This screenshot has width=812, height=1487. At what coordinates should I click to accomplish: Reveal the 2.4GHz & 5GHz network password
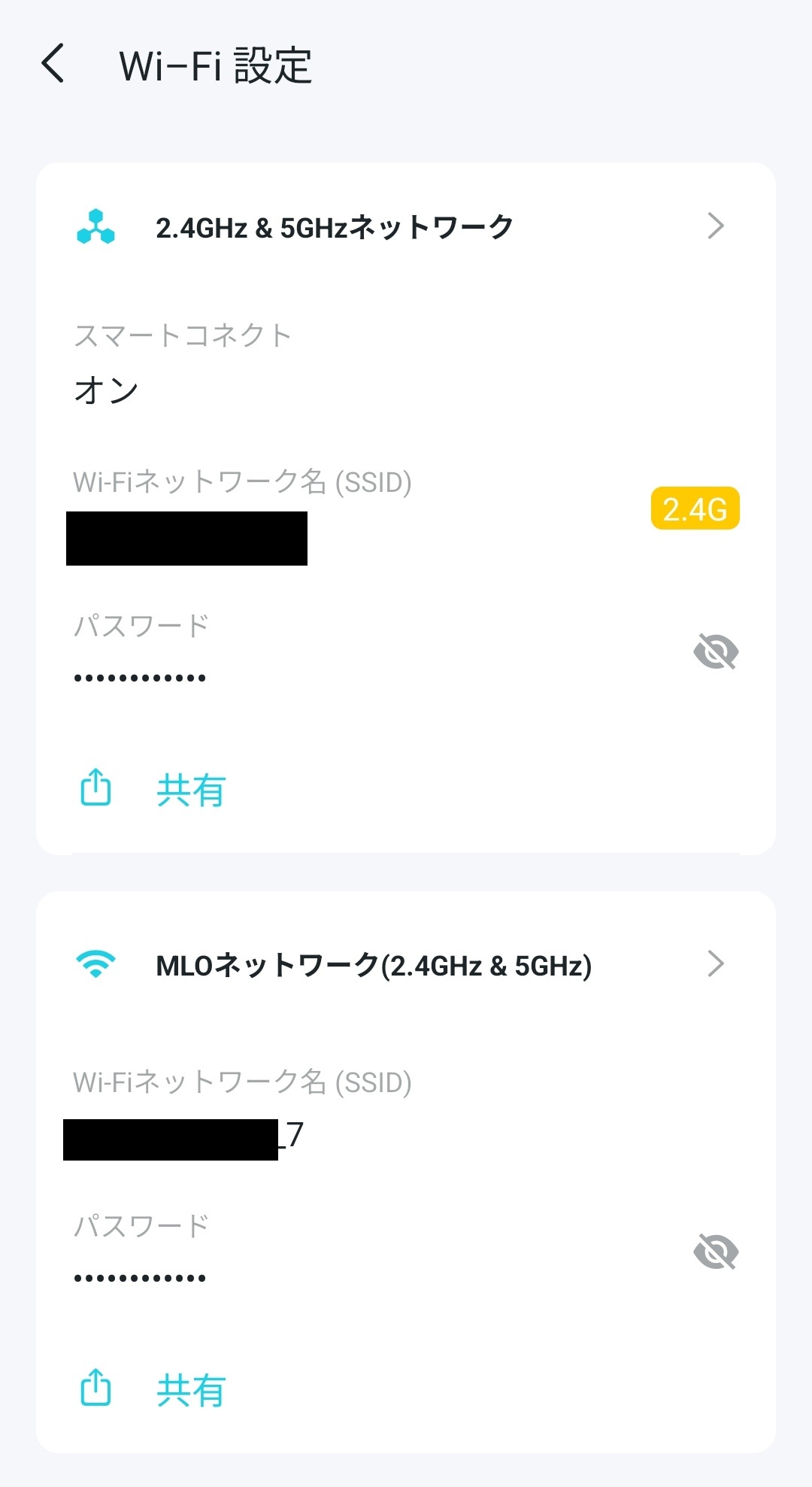tap(716, 651)
